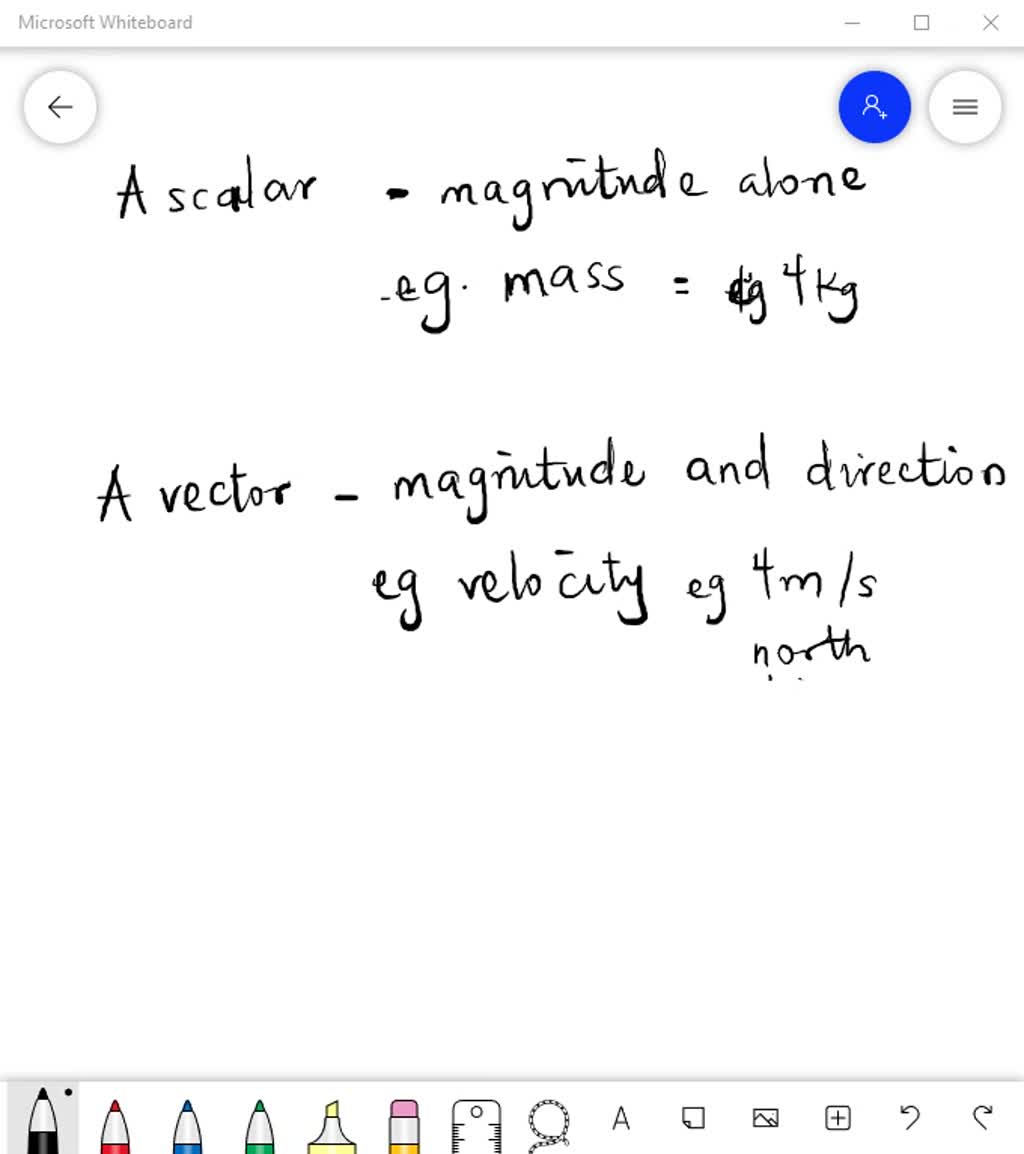The width and height of the screenshot is (1024, 1154).
Task: Open the insert menu with plus icon
Action: [837, 1118]
